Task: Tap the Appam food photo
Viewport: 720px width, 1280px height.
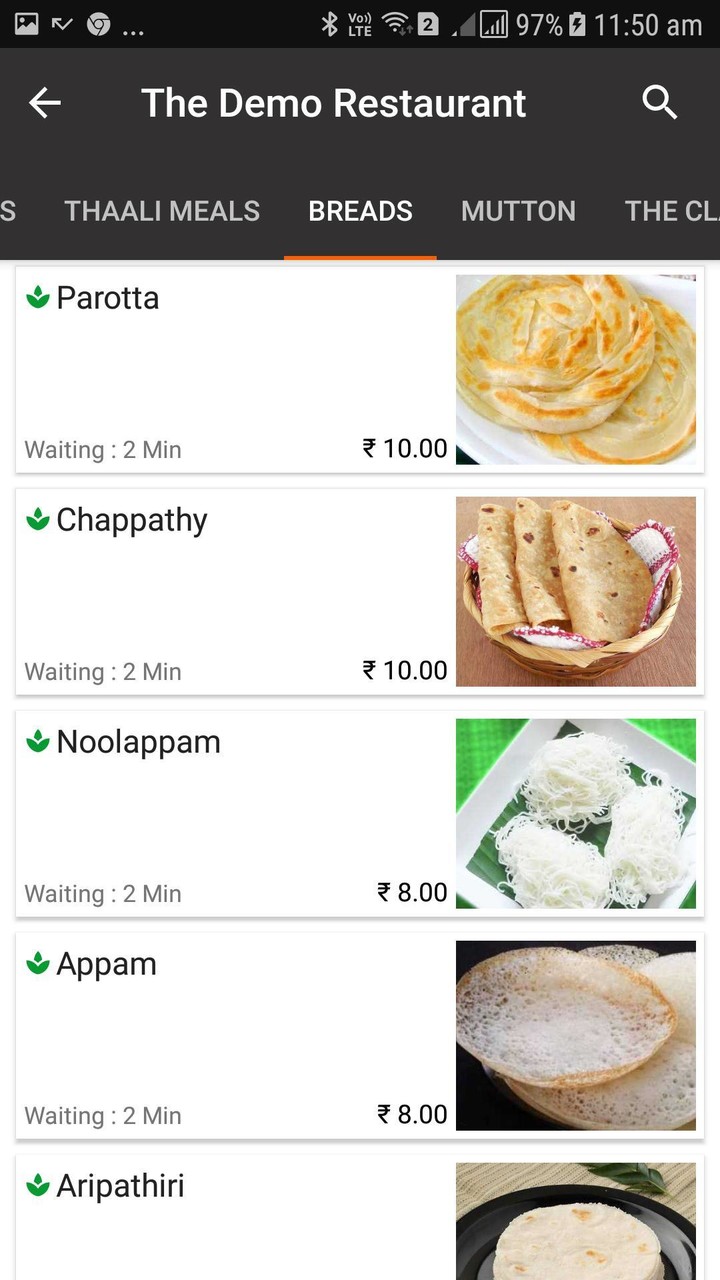Action: click(576, 1035)
